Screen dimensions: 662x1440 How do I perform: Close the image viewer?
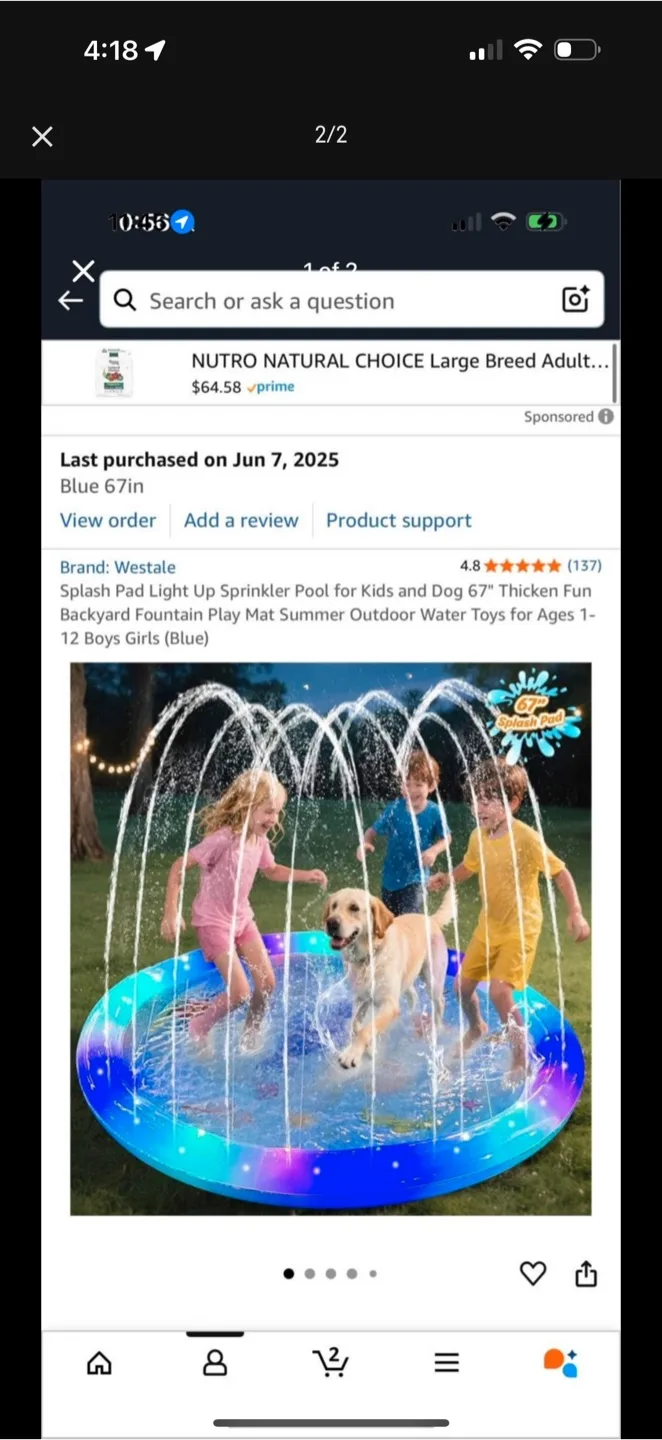coord(42,136)
